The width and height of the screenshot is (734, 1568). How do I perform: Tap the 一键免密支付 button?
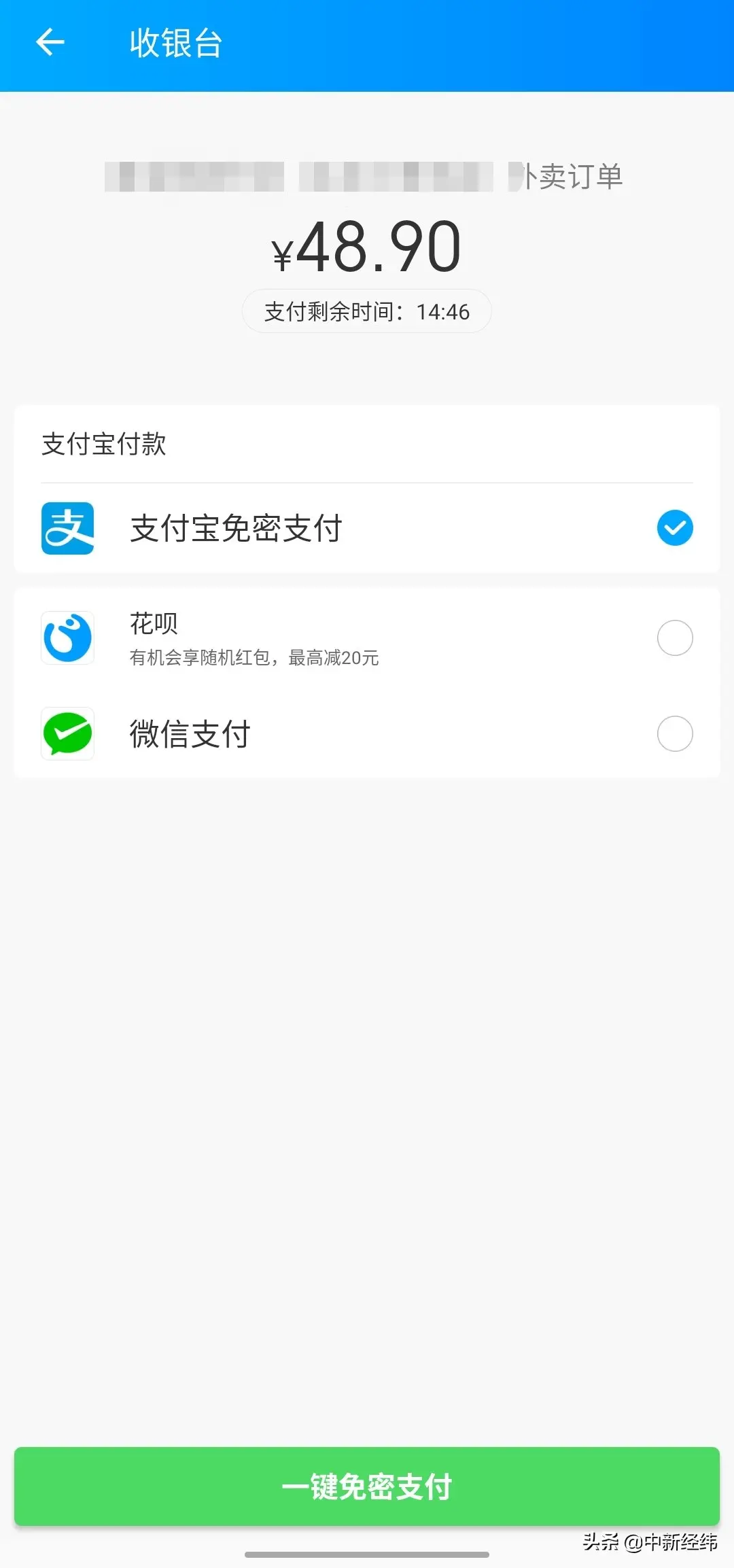pyautogui.click(x=367, y=1486)
